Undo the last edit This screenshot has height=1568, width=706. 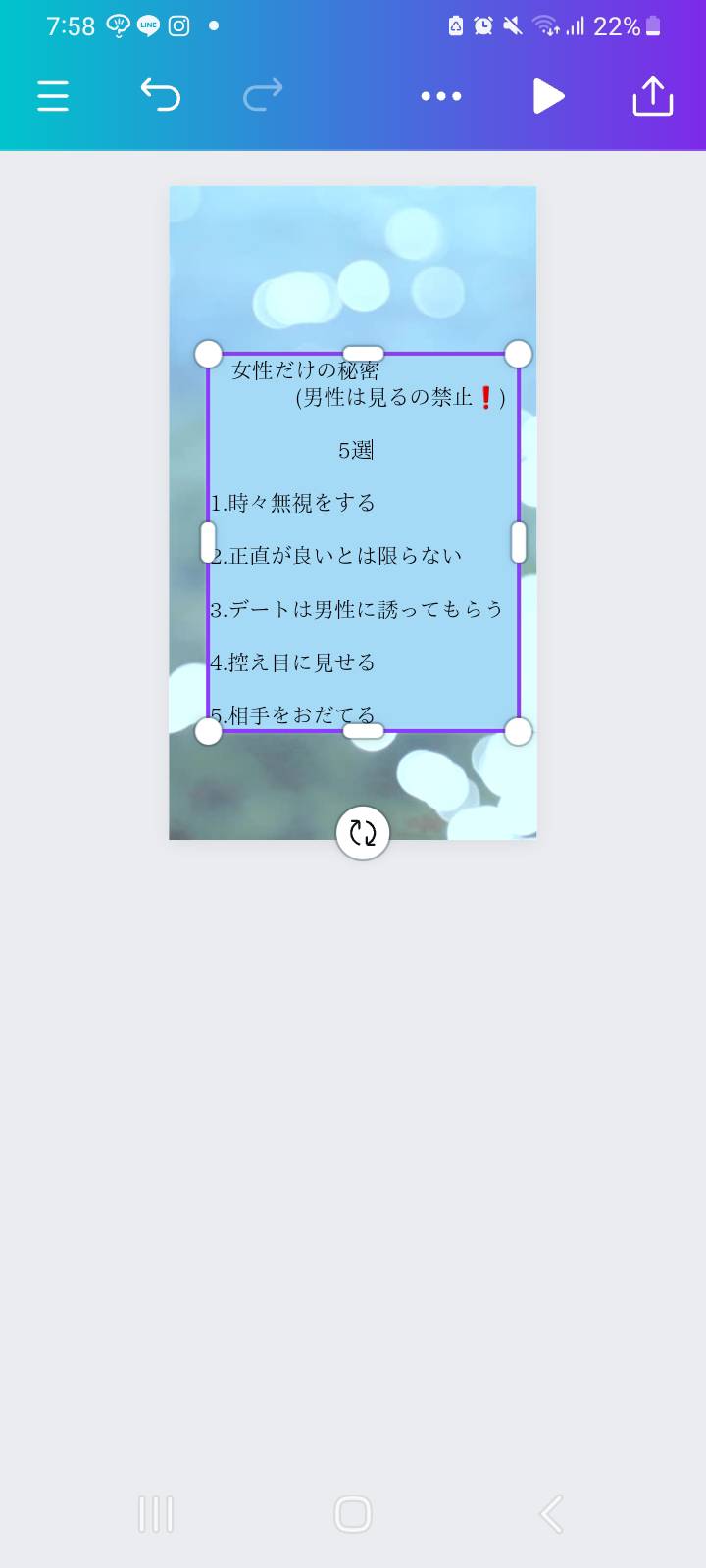coord(160,95)
